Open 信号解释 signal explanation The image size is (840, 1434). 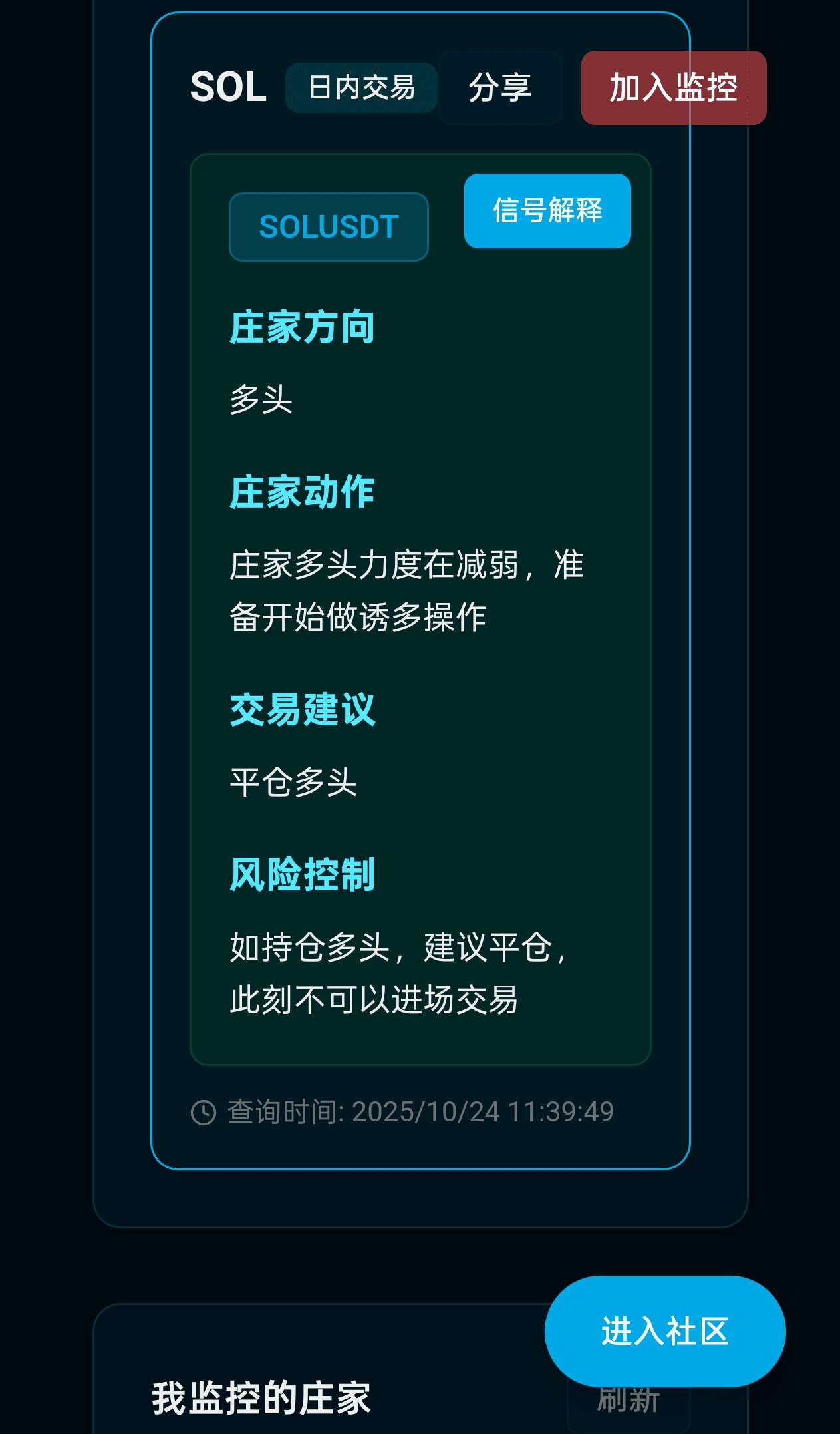click(547, 211)
